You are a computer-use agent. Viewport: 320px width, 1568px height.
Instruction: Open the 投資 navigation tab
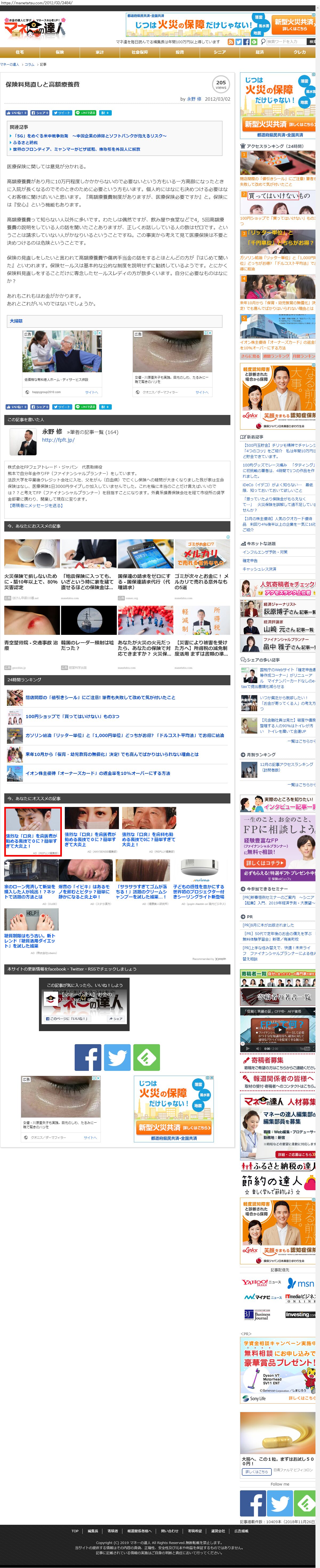point(179,52)
